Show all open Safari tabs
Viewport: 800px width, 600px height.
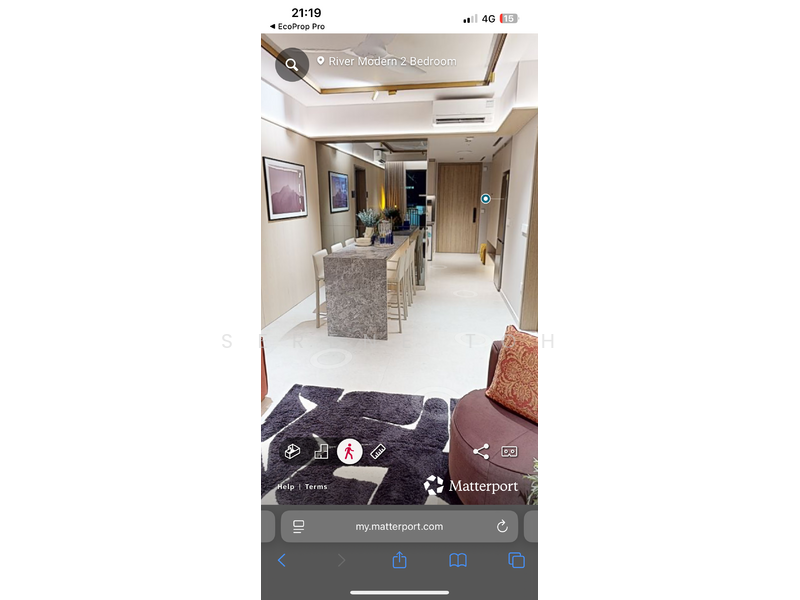[516, 561]
